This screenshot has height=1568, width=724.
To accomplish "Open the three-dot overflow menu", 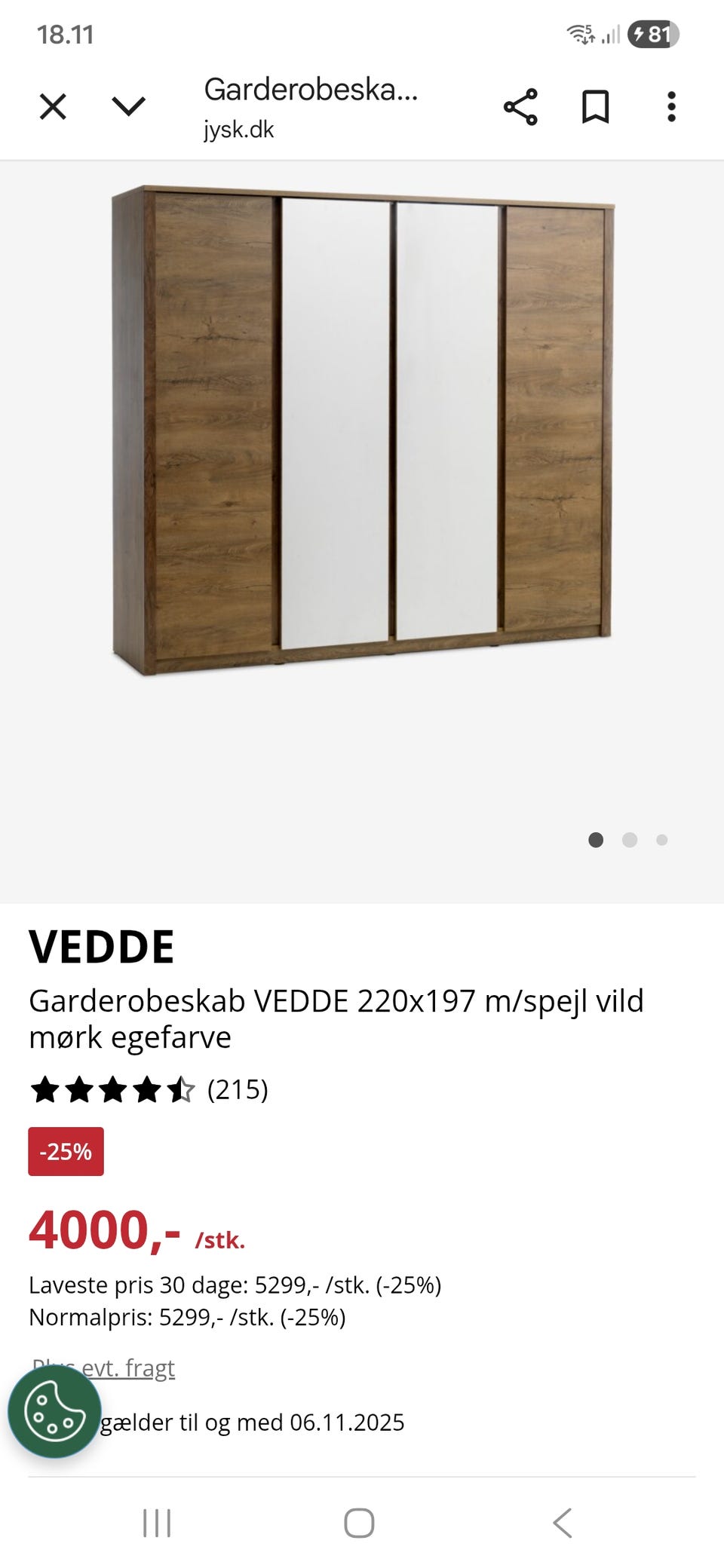I will [x=670, y=107].
